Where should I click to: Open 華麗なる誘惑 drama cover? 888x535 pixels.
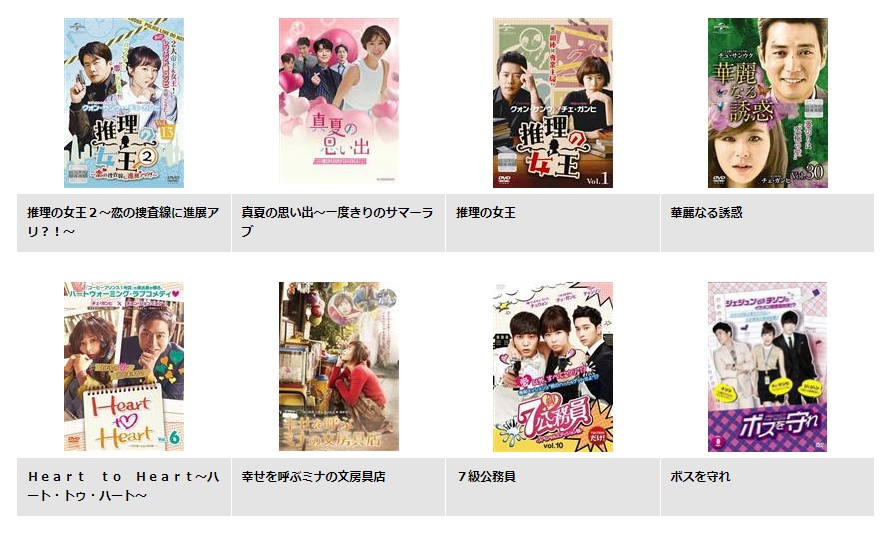(x=767, y=103)
